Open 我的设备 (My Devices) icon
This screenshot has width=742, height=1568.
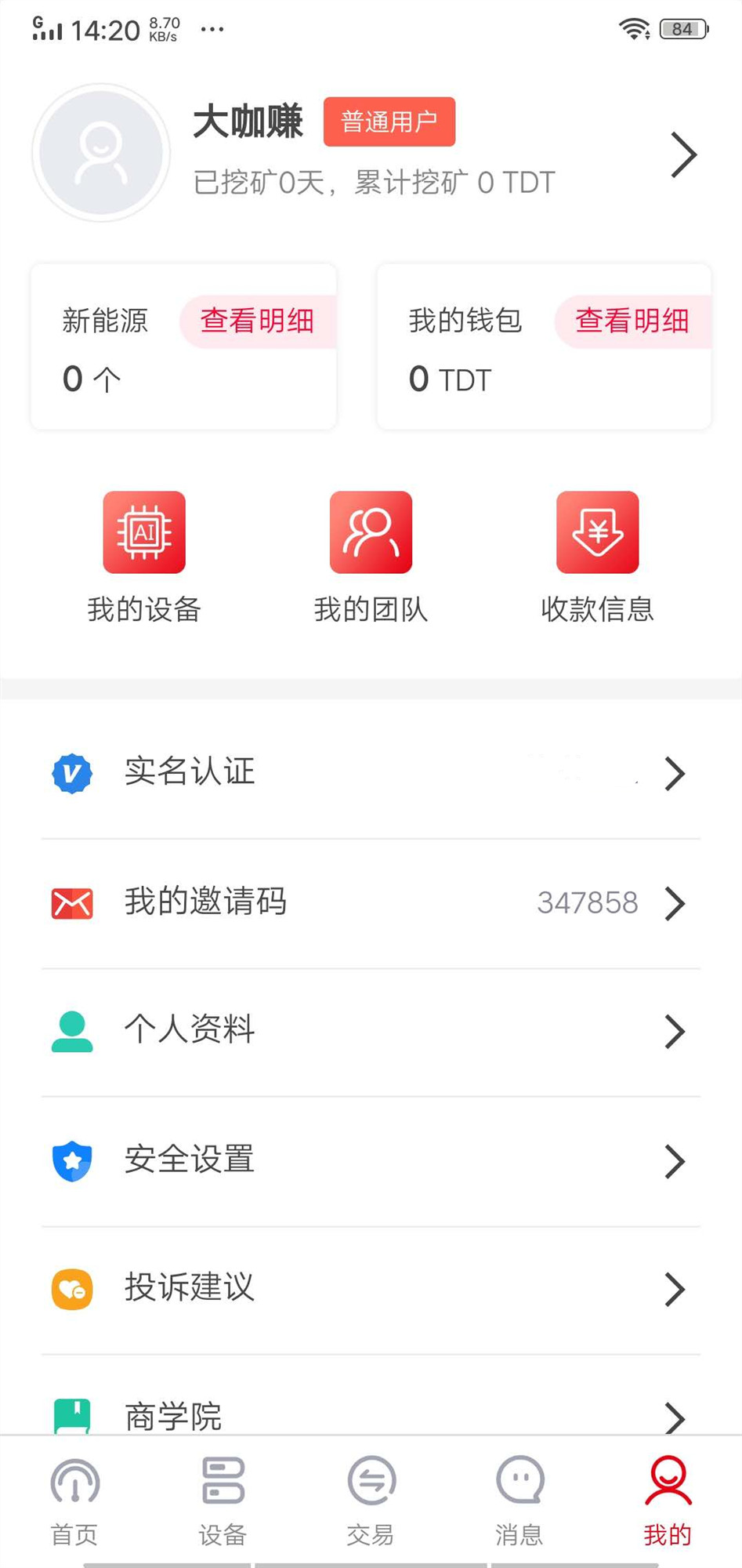click(x=143, y=532)
